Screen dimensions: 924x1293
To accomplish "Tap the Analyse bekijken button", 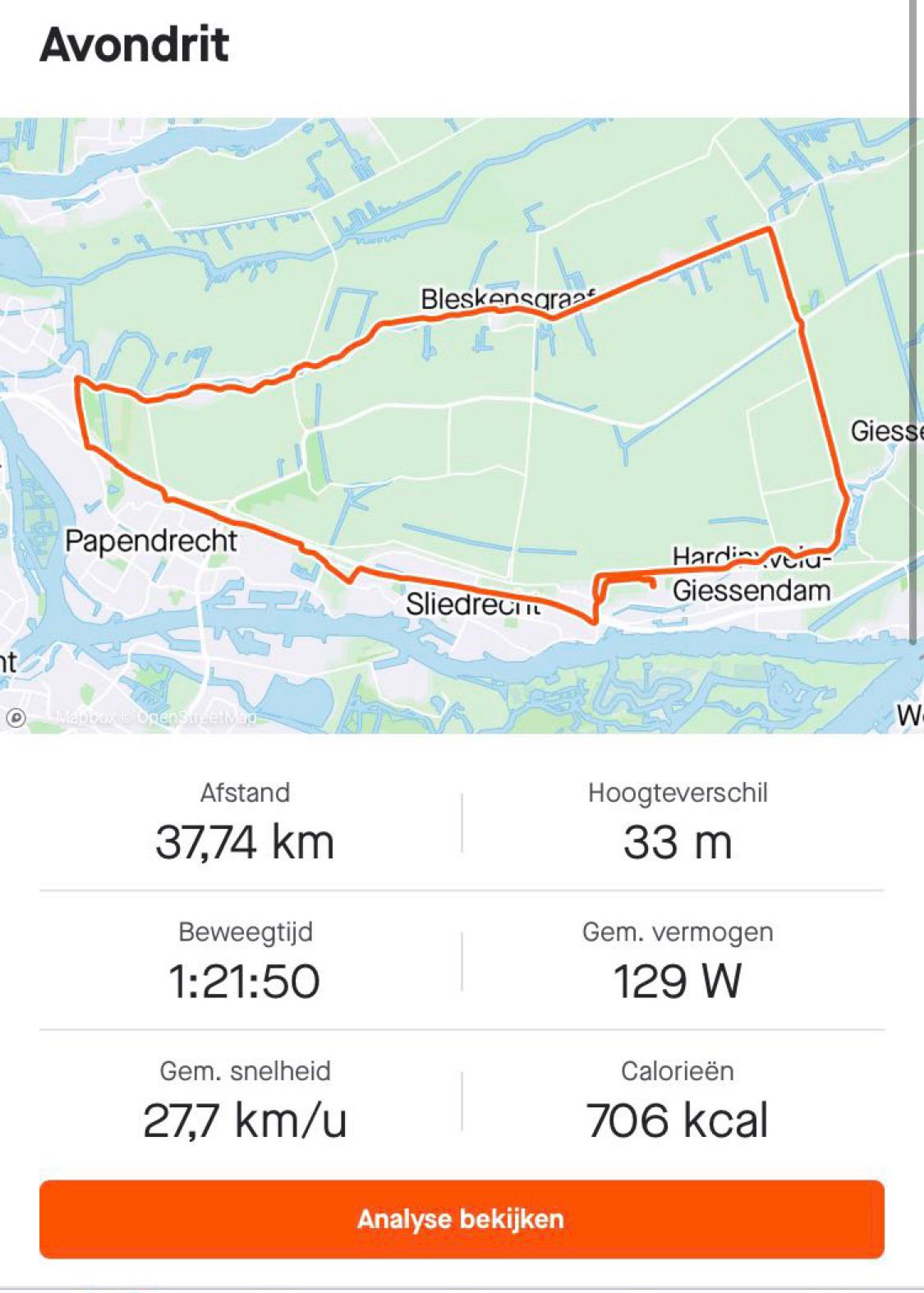I will (x=461, y=1218).
